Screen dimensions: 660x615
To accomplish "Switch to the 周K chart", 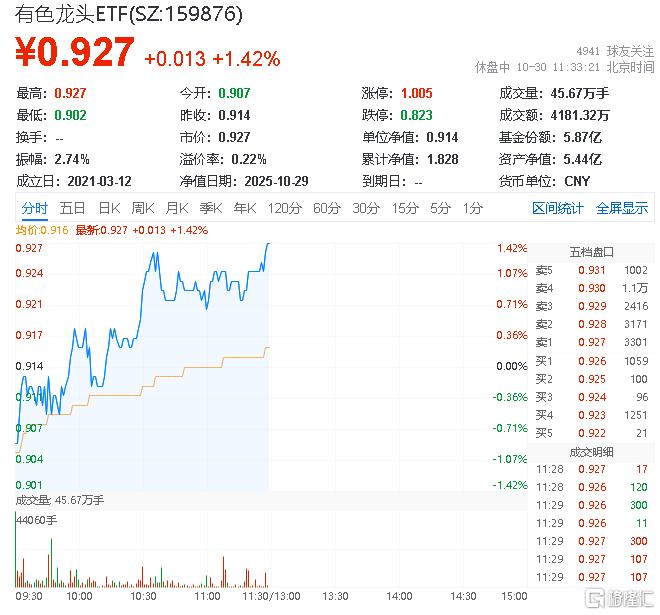I will click(142, 209).
